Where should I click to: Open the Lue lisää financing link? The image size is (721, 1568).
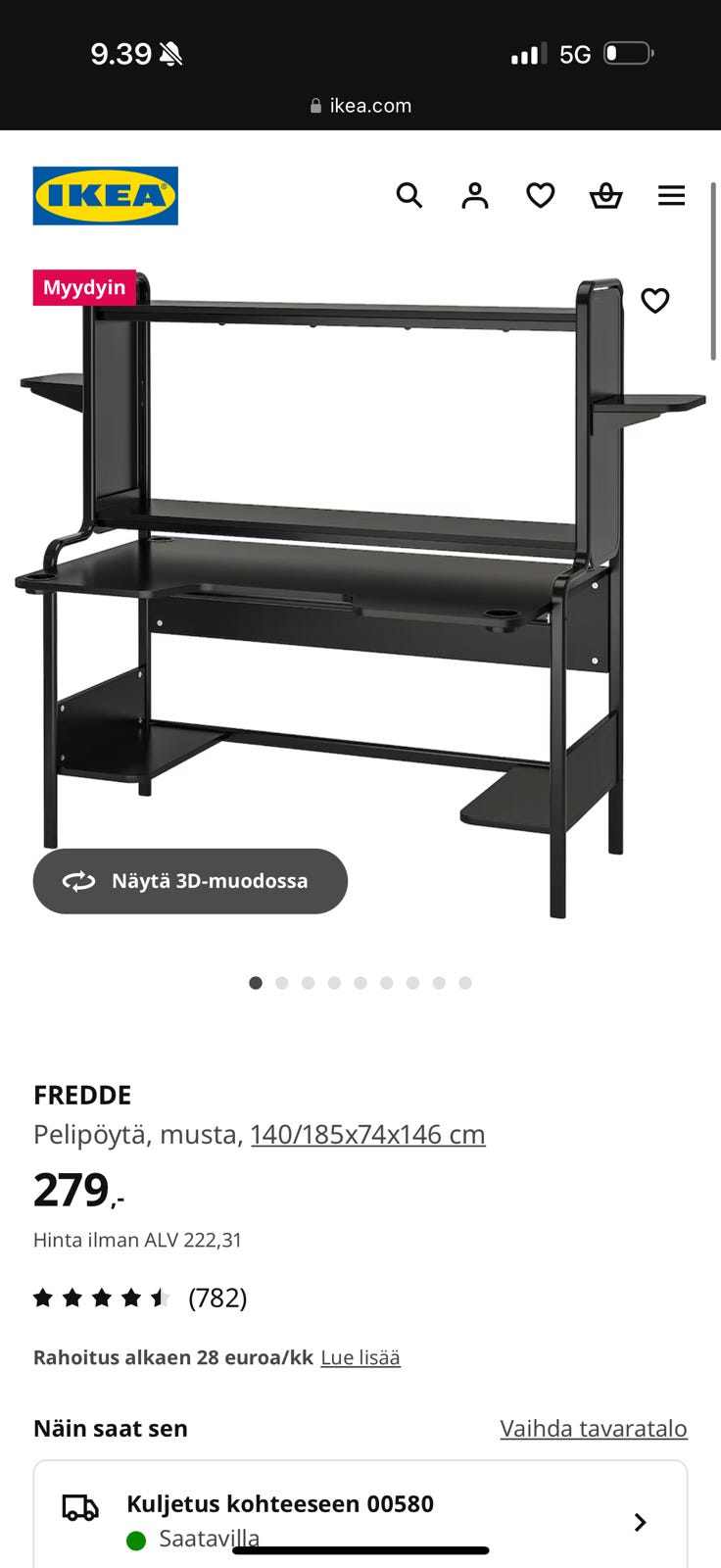[x=360, y=1358]
